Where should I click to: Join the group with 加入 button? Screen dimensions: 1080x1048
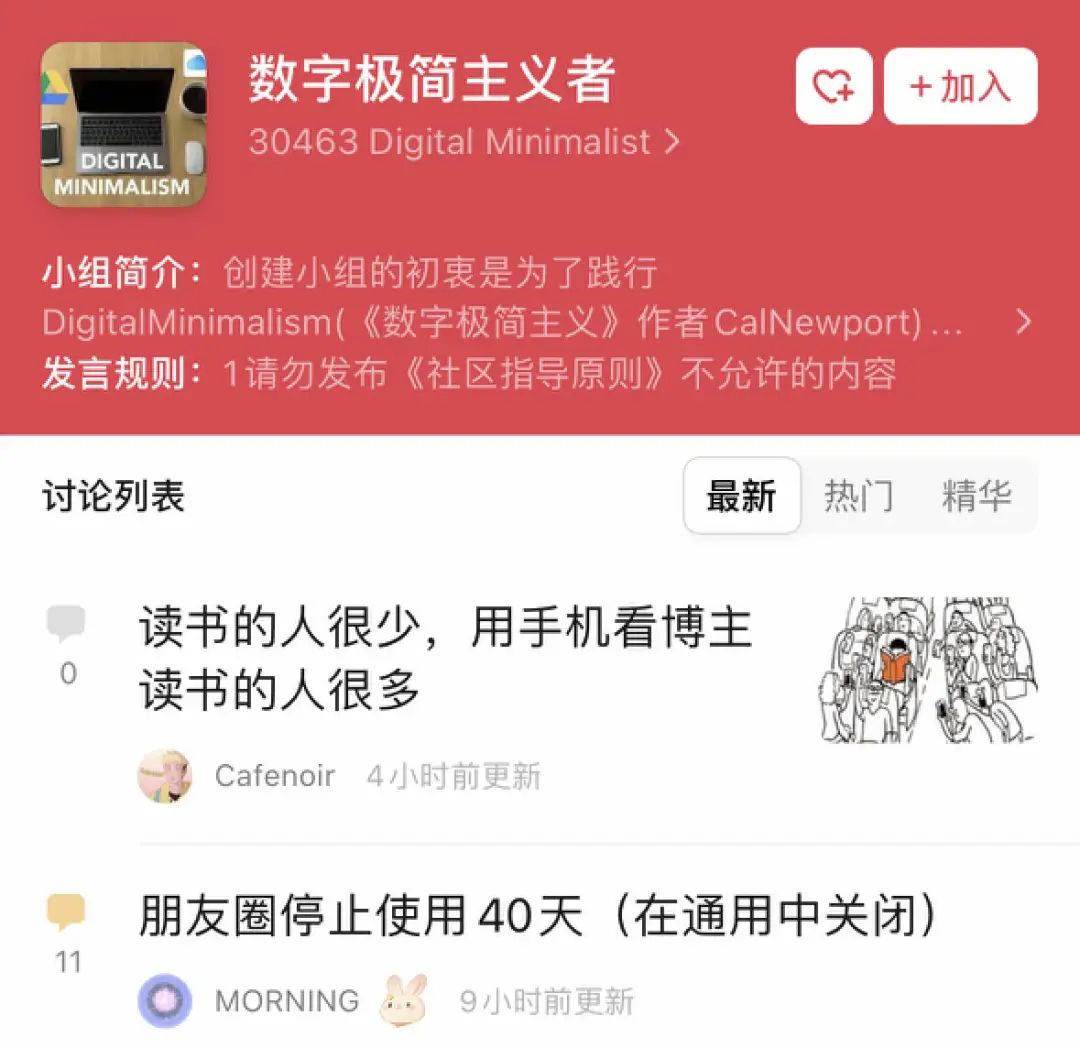(x=960, y=87)
